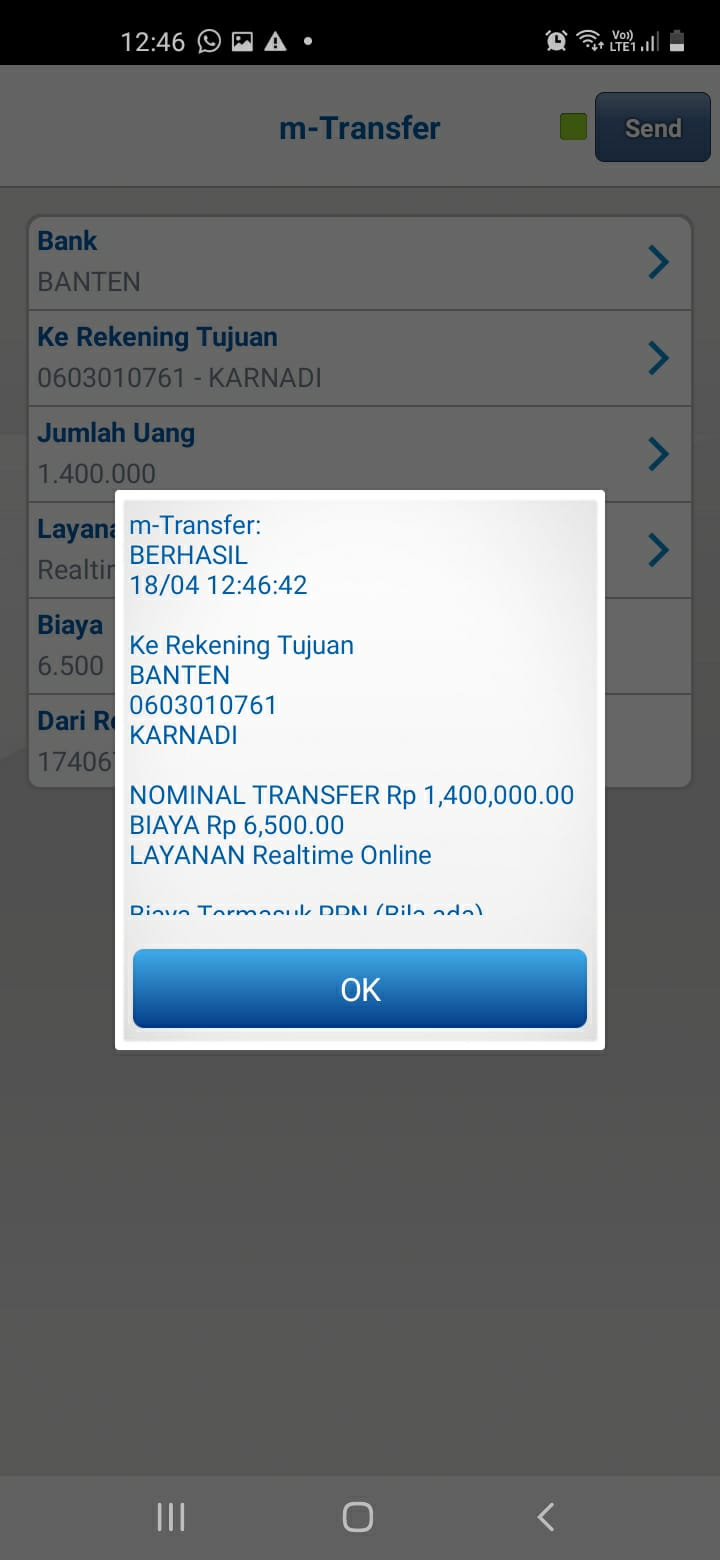Screen dimensions: 720x1560
Task: Confirm the transfer result with OK
Action: (x=360, y=988)
